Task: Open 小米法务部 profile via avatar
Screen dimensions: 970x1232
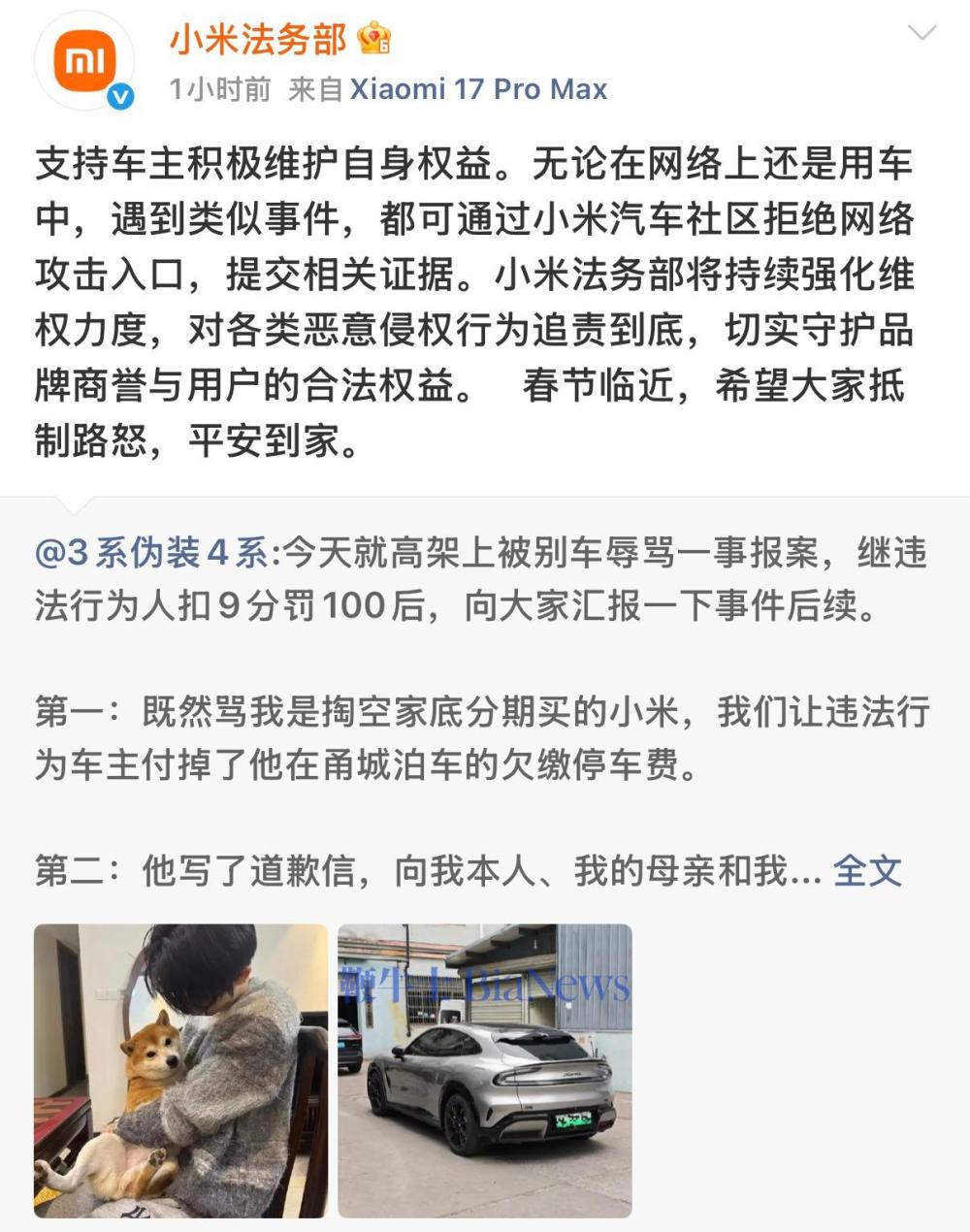Action: 84,63
